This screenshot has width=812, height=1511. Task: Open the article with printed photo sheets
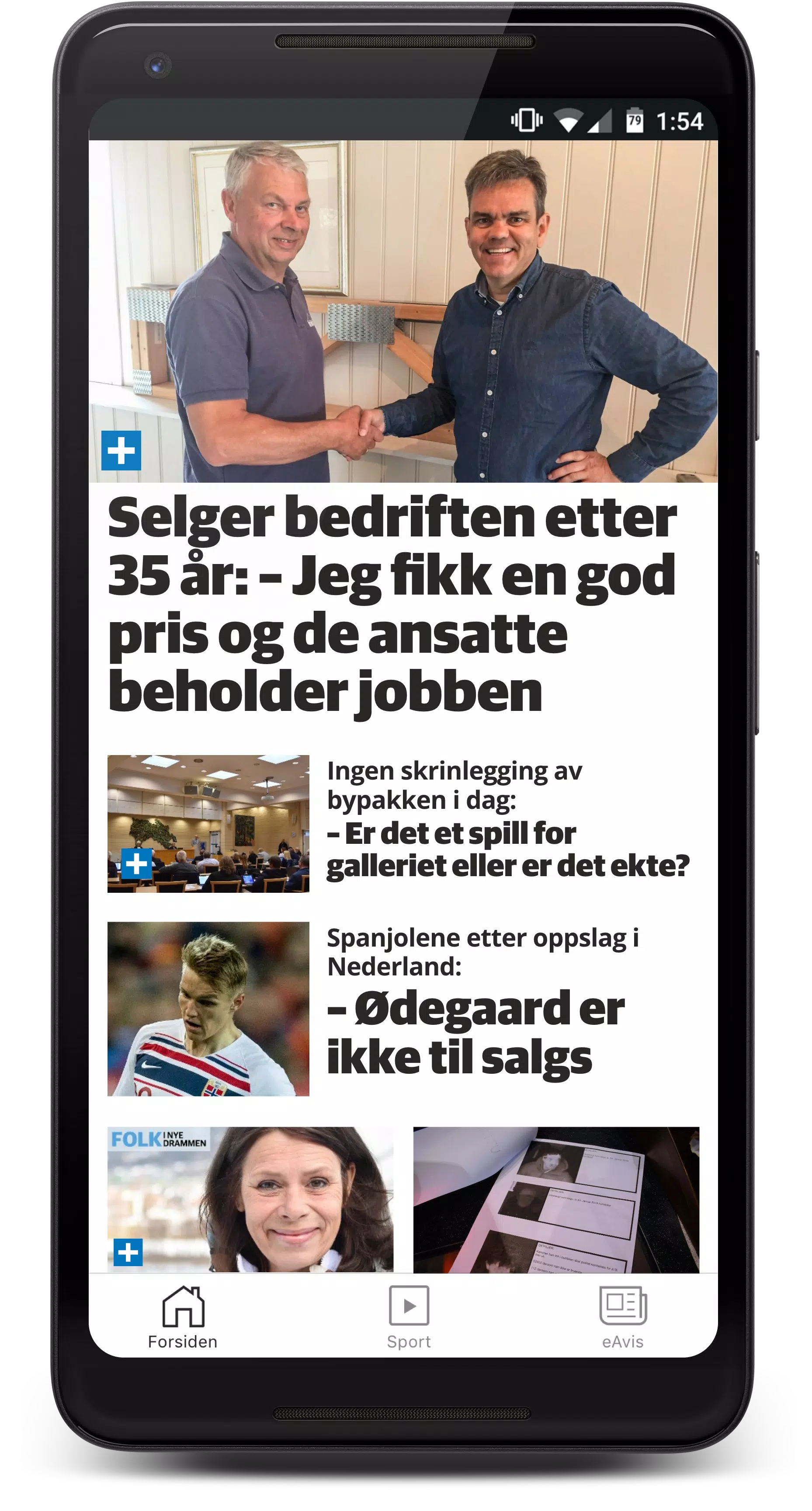click(556, 1199)
